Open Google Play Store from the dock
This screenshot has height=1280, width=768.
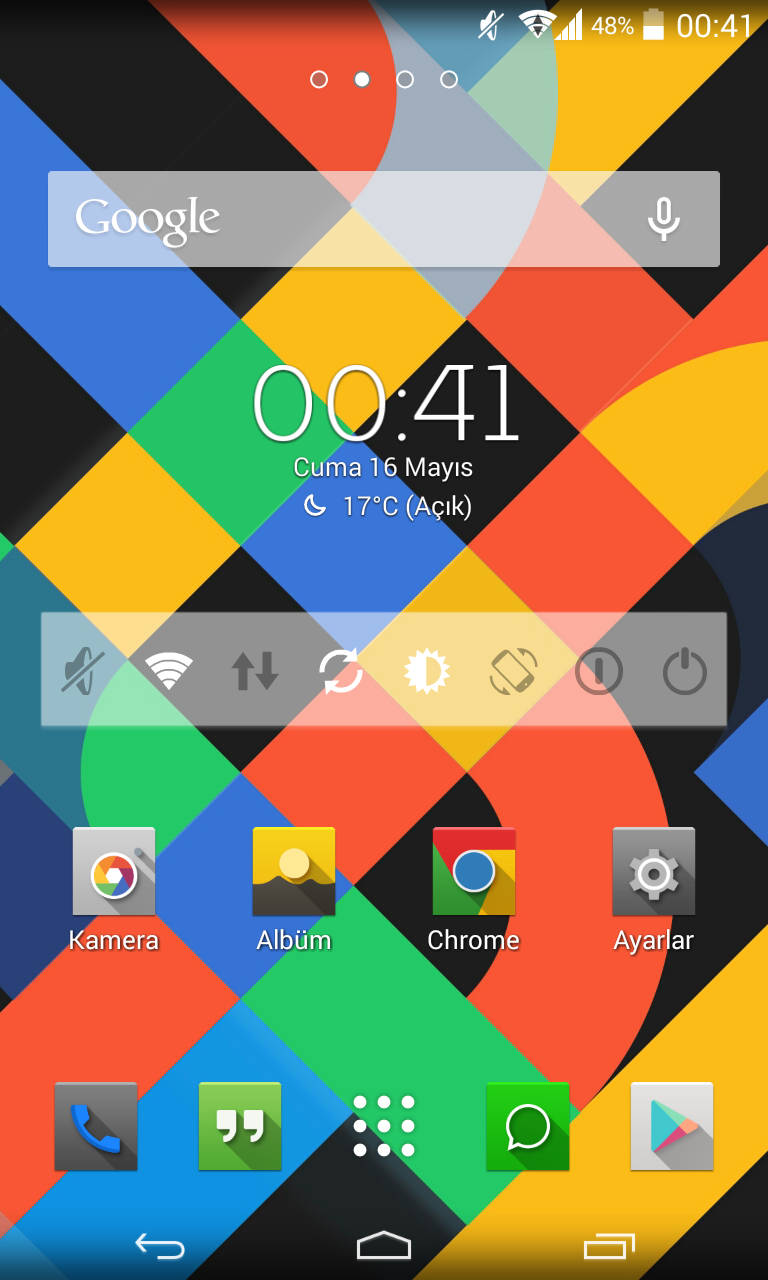(x=672, y=1126)
